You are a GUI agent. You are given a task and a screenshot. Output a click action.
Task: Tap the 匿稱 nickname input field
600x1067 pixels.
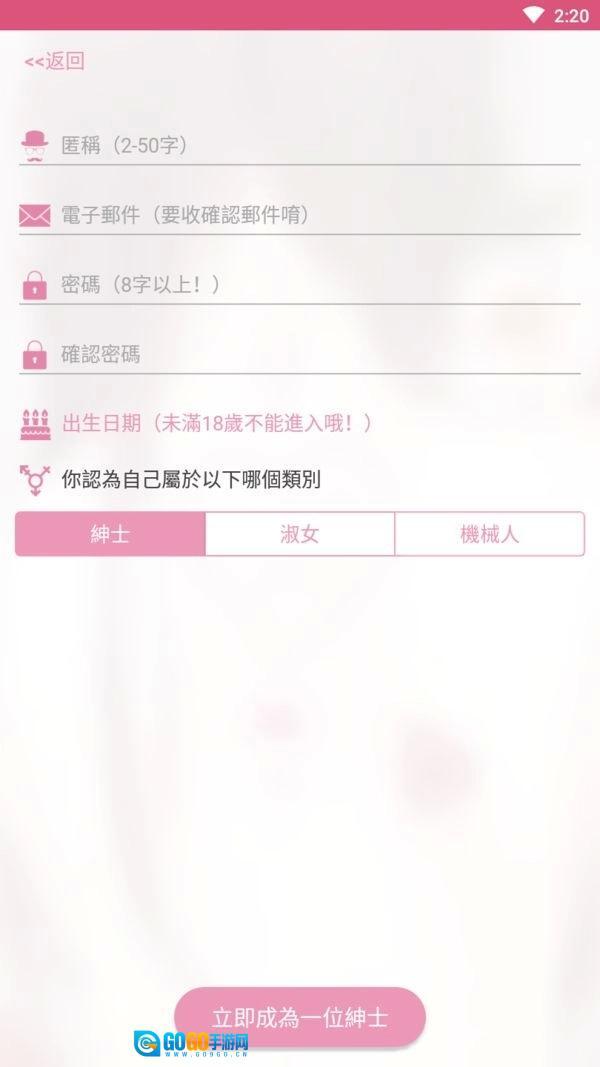pos(320,145)
